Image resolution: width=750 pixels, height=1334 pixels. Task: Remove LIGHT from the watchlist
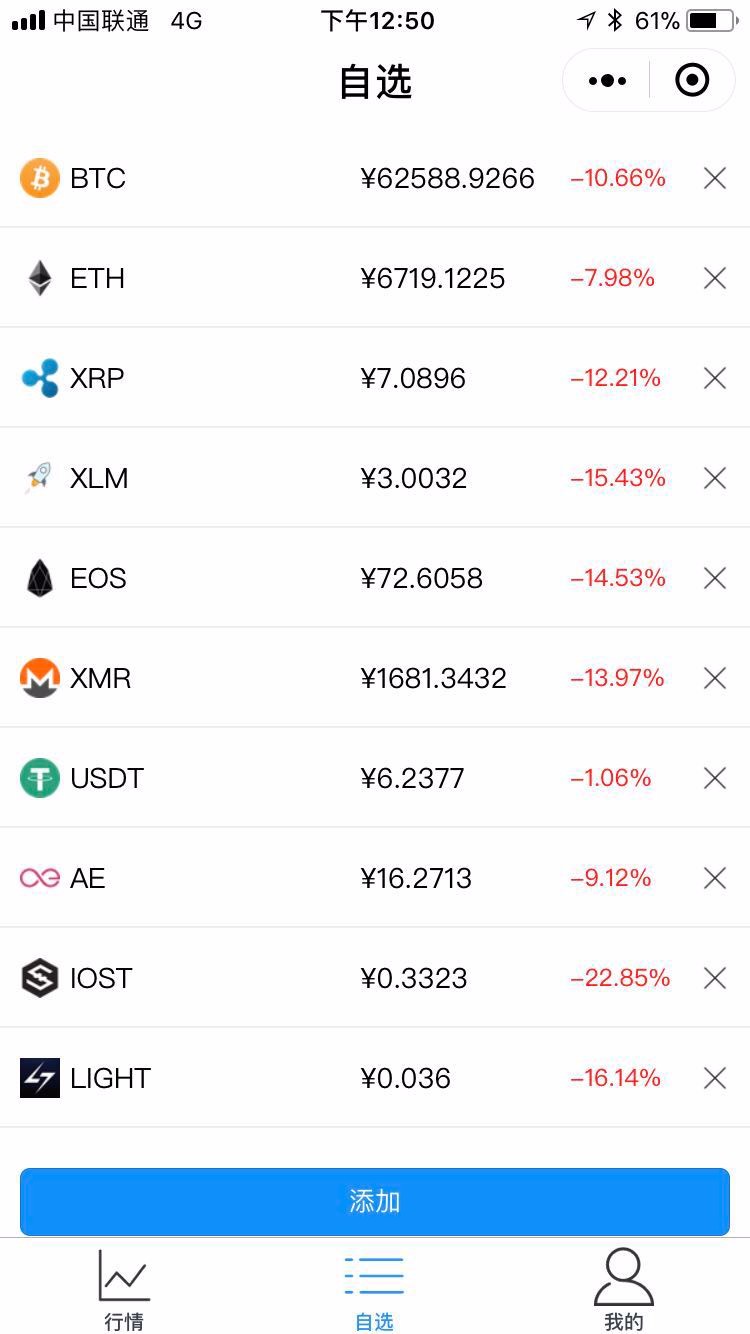click(714, 1078)
